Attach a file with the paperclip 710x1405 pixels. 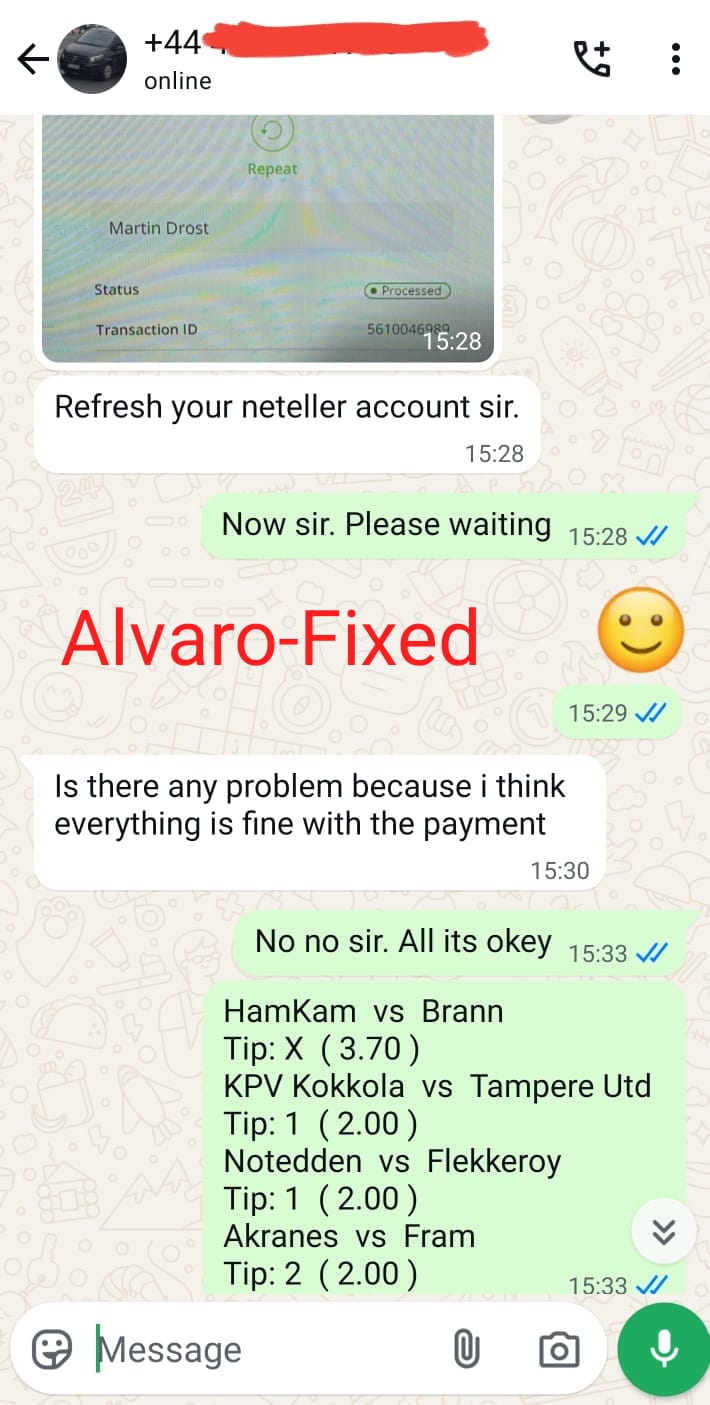[x=466, y=1349]
